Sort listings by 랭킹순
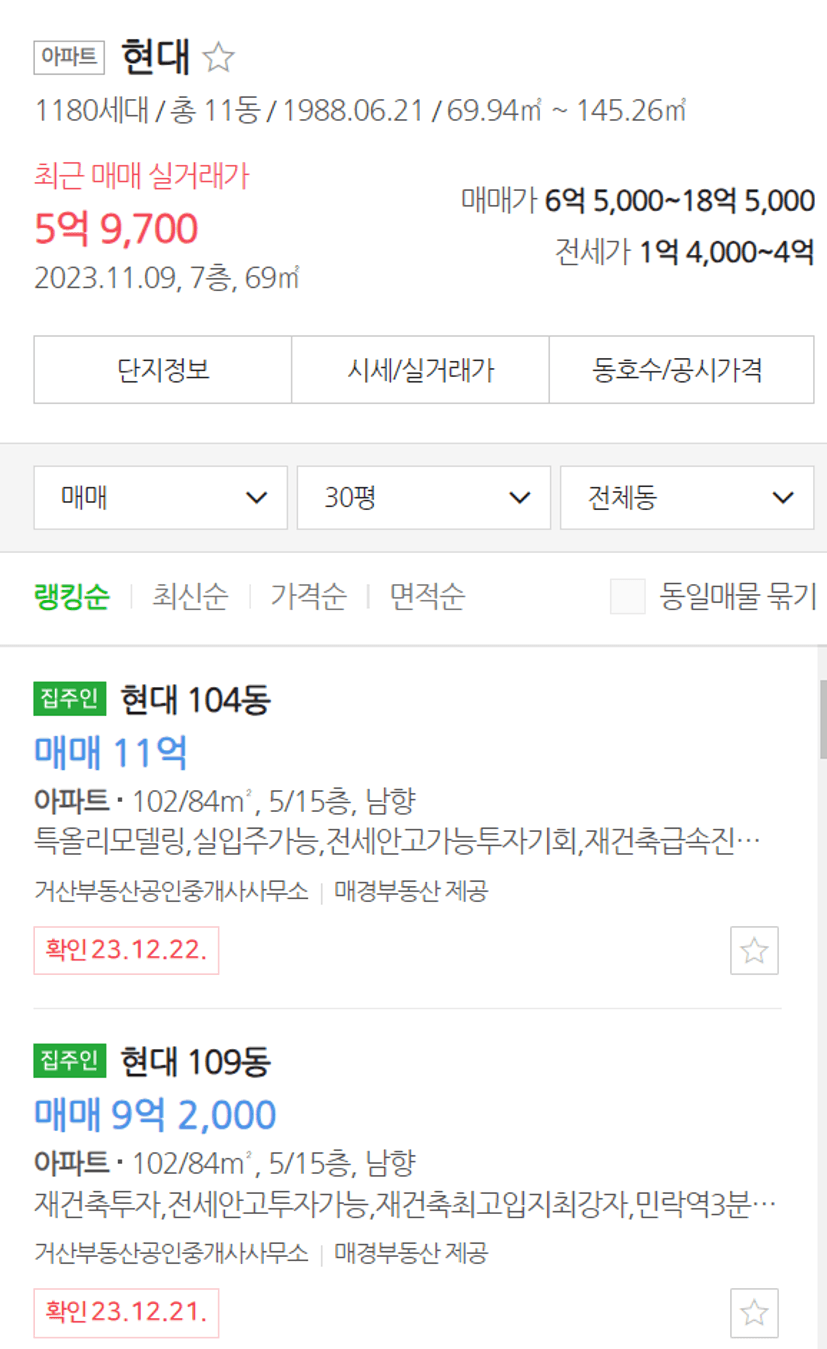The image size is (827, 1349). tap(71, 597)
